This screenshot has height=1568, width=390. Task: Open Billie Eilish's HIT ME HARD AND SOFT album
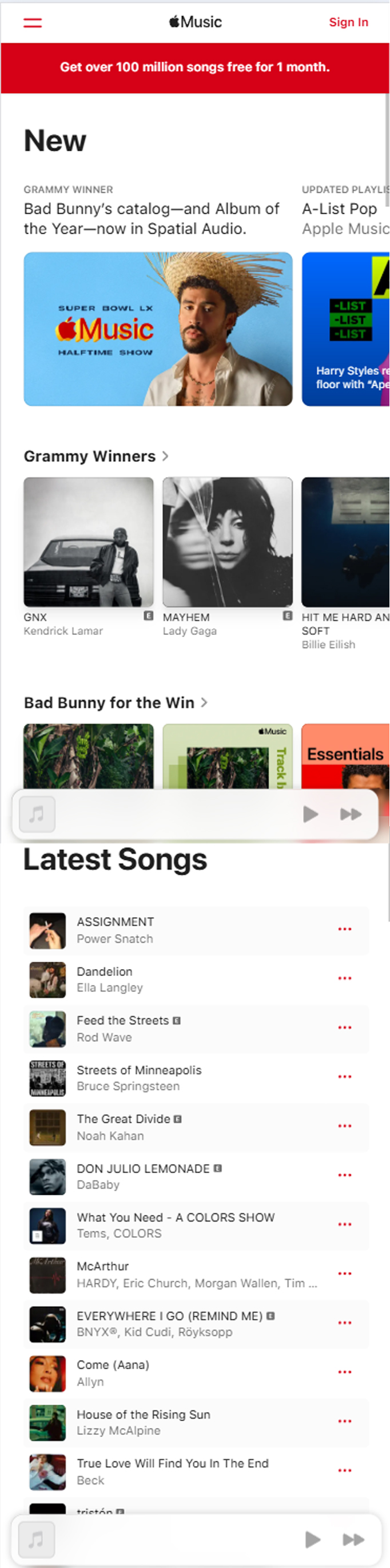click(x=345, y=542)
